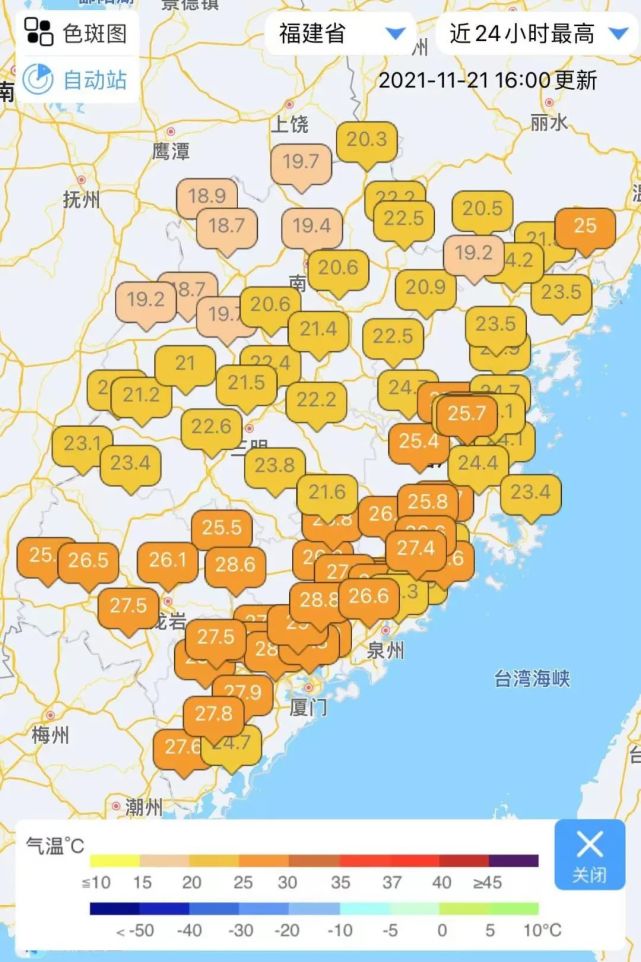Tap the 28.6 temperature station marker

(236, 565)
